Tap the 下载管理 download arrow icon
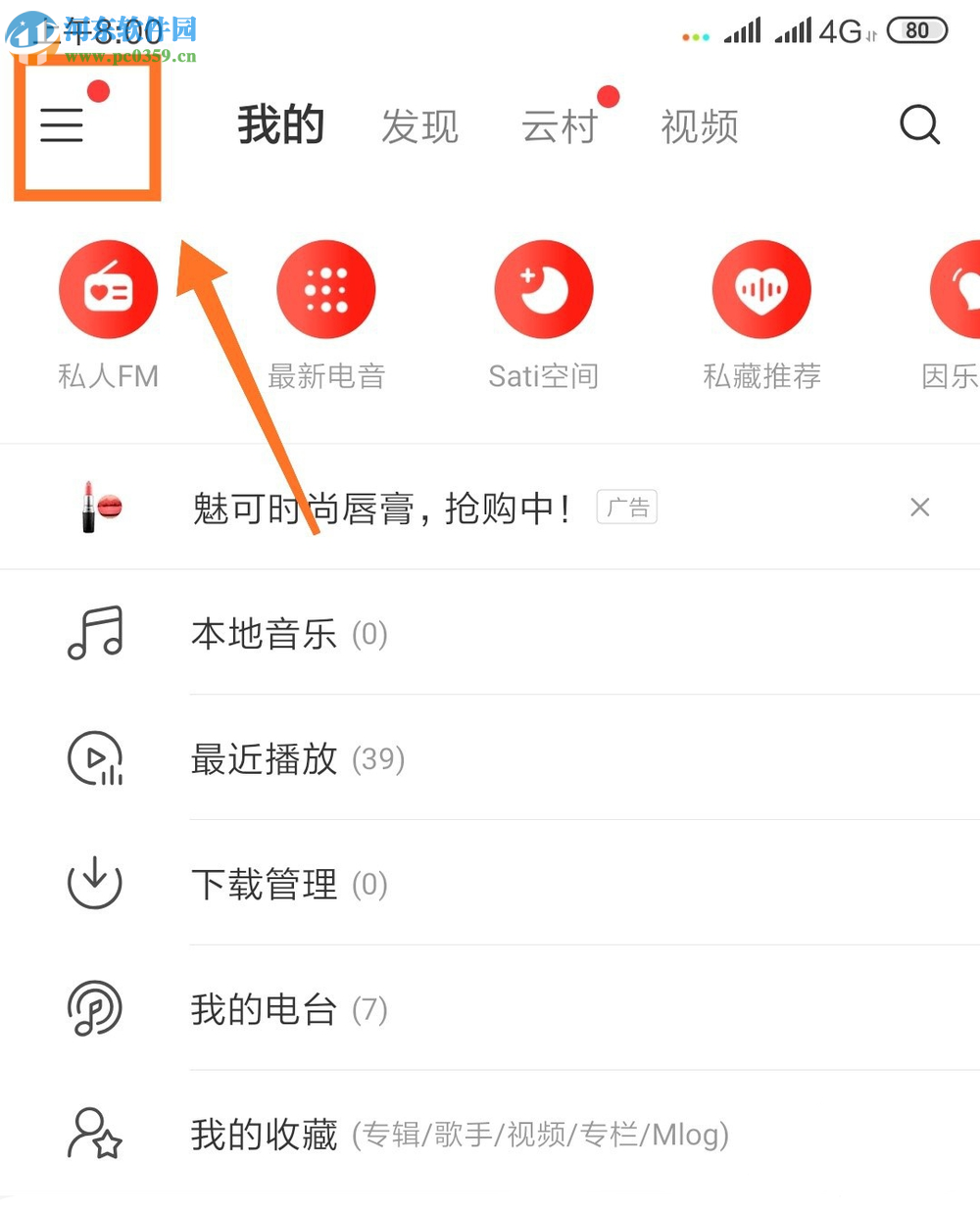This screenshot has height=1211, width=980. click(x=95, y=883)
